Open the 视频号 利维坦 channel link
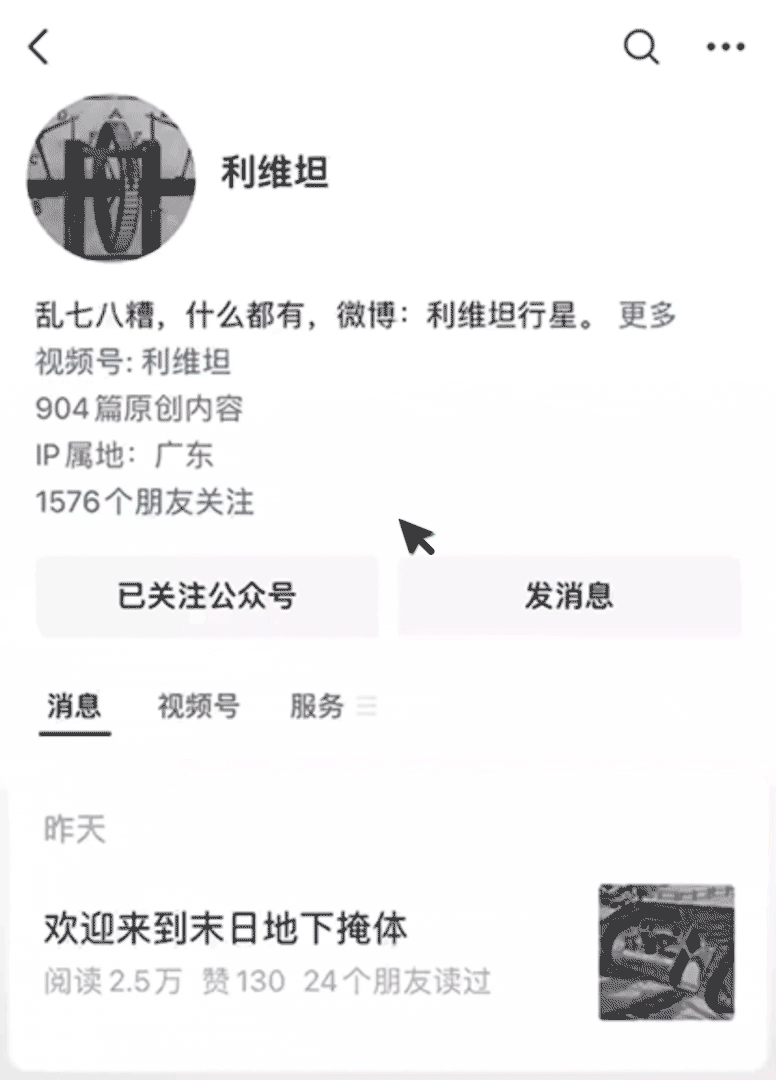Viewport: 776px width, 1080px height. 186,362
